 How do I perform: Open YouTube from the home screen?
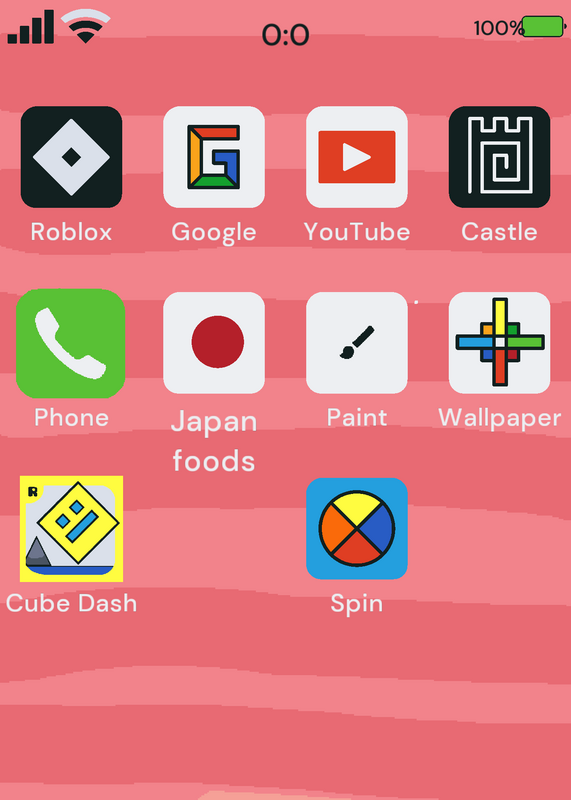357,157
